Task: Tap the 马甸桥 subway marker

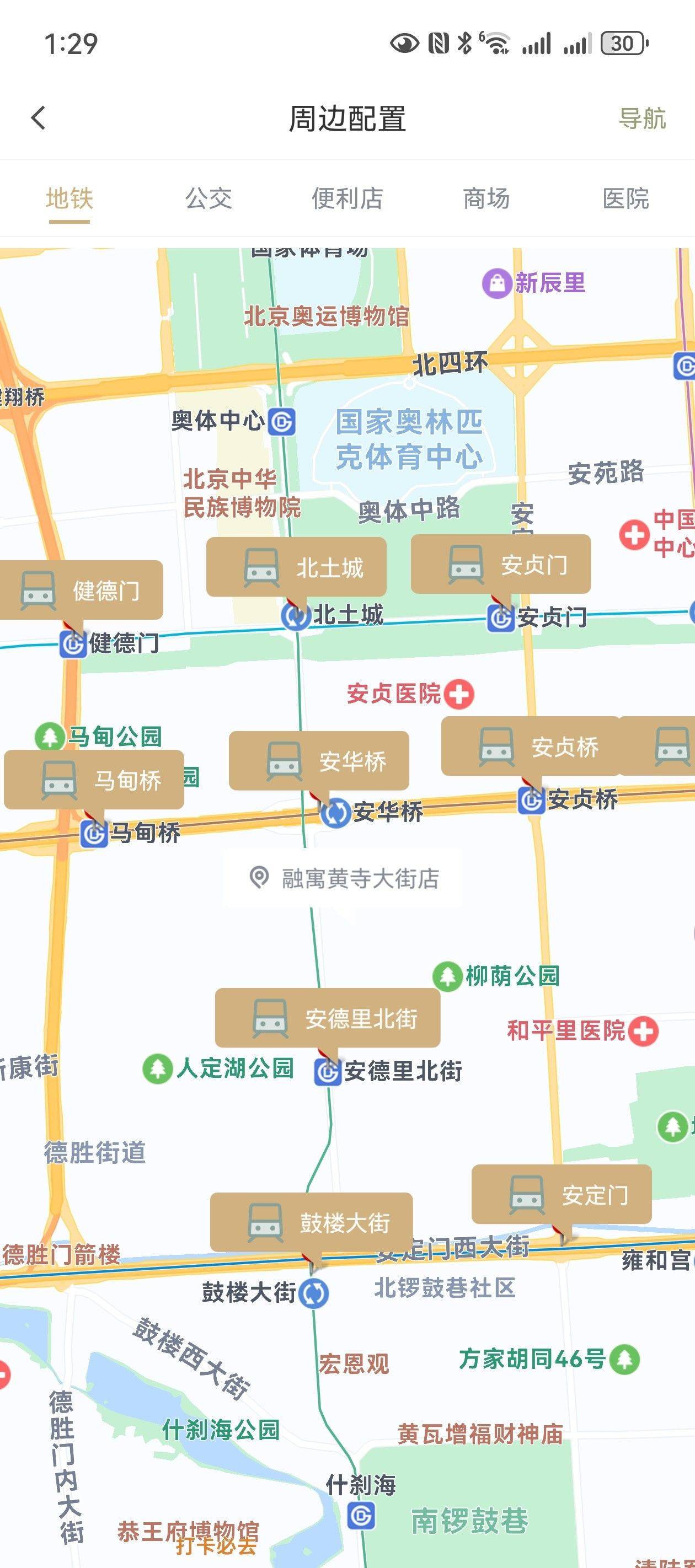Action: click(x=94, y=780)
